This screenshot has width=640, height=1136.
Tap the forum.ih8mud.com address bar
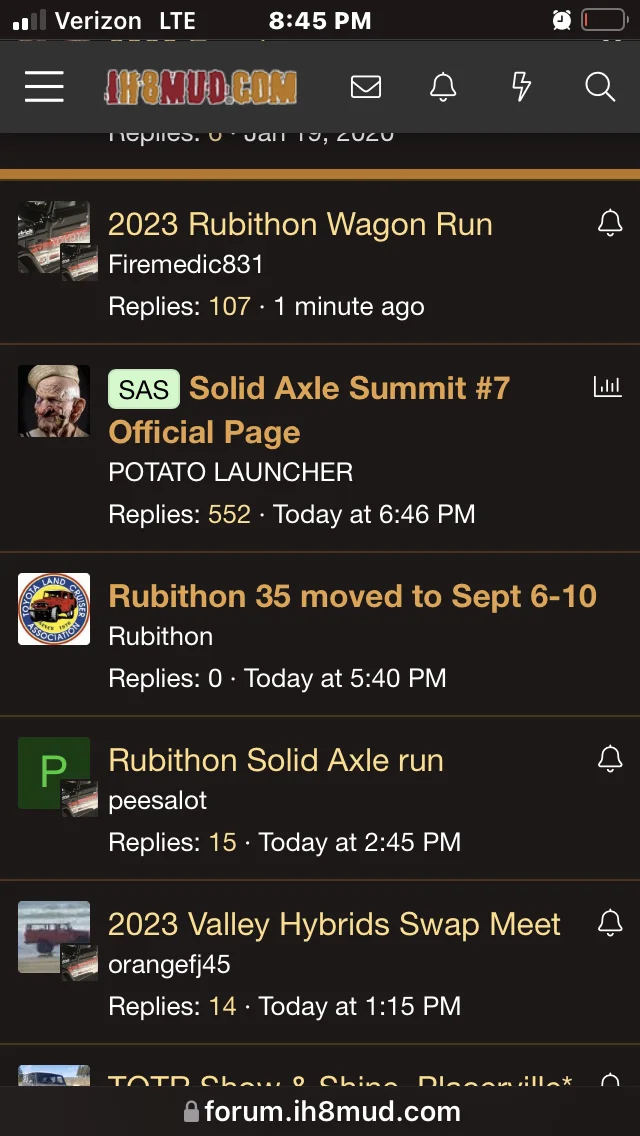point(322,1111)
